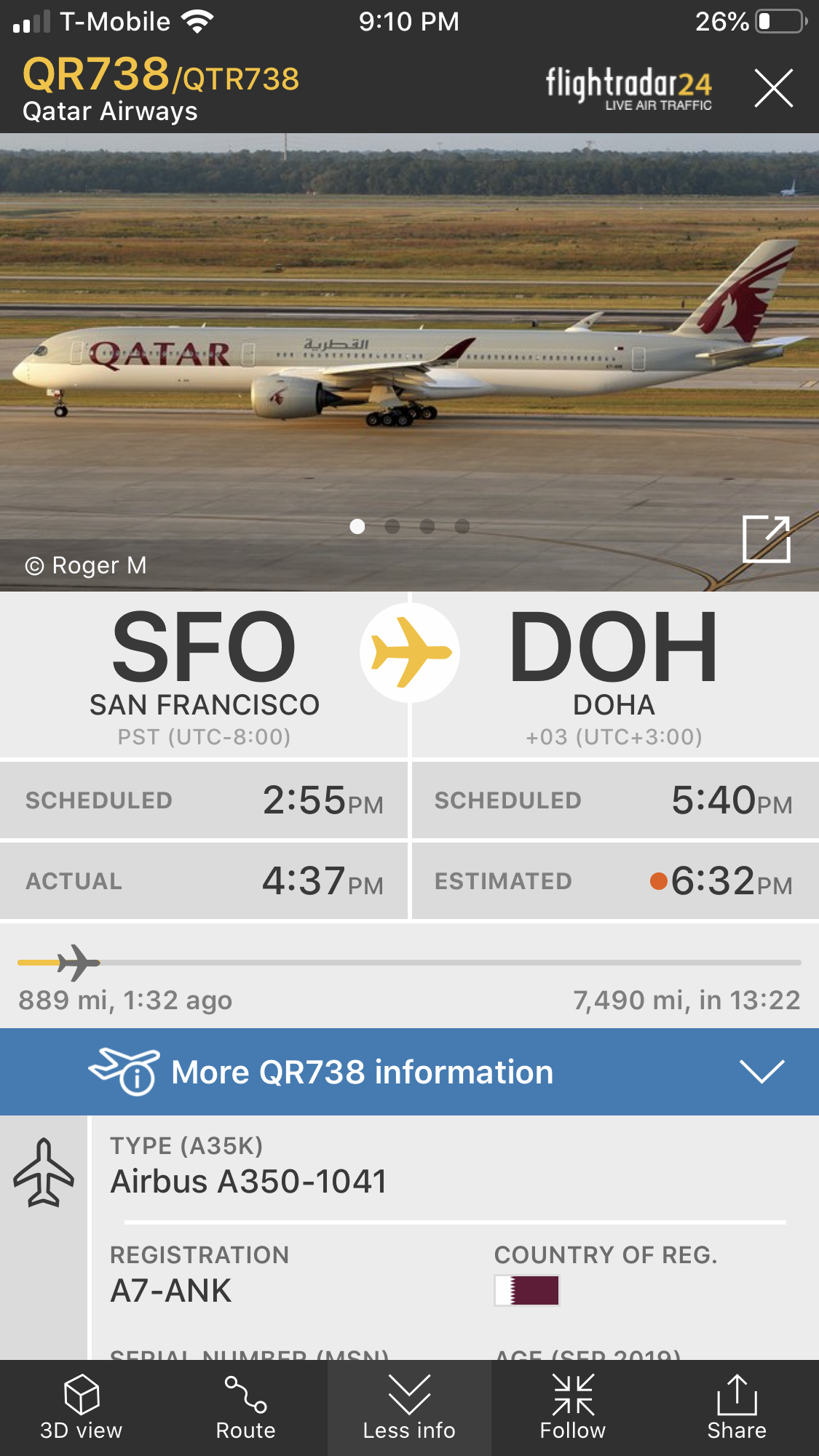
Task: Close the QR738 flight details panel
Action: pyautogui.click(x=773, y=89)
